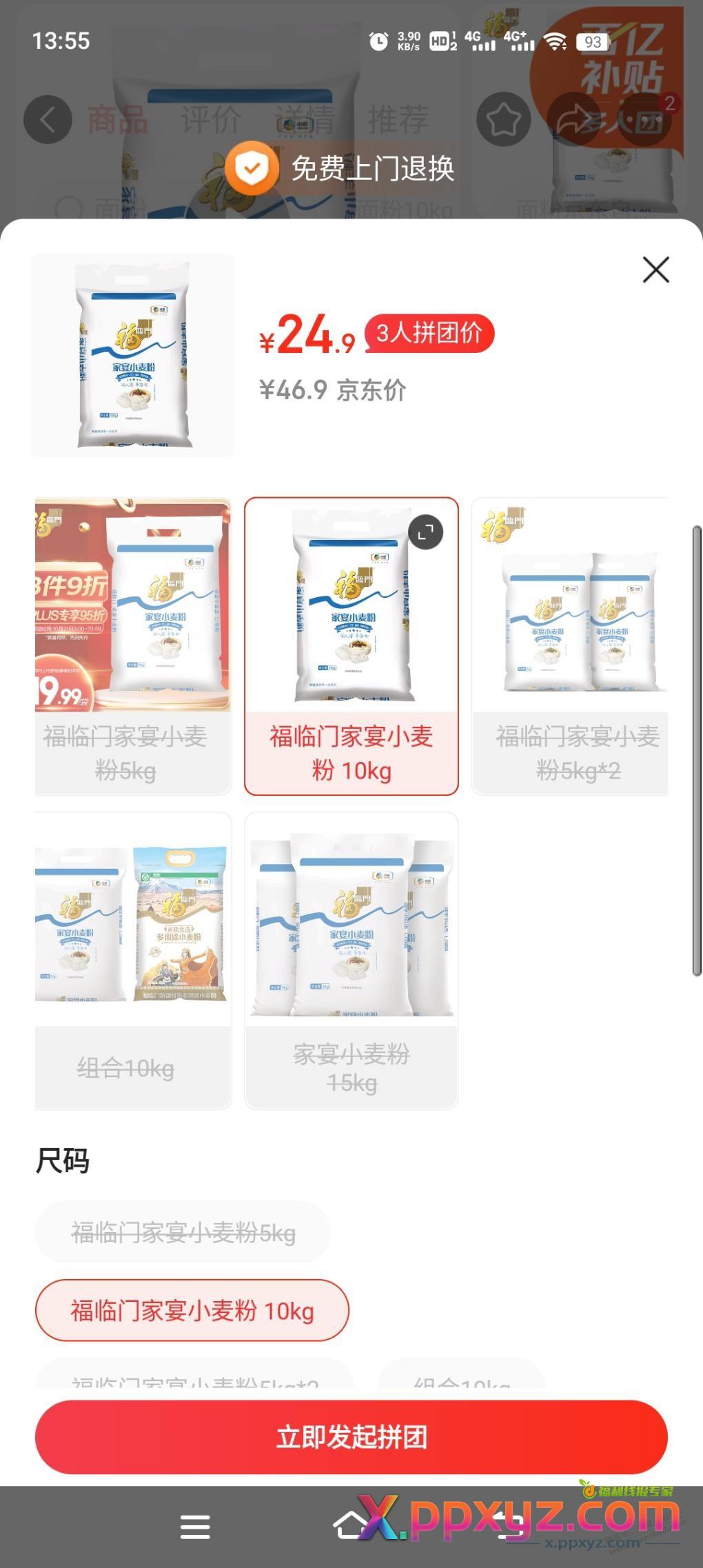Start group buy with 立即发起拼团

(x=351, y=1438)
